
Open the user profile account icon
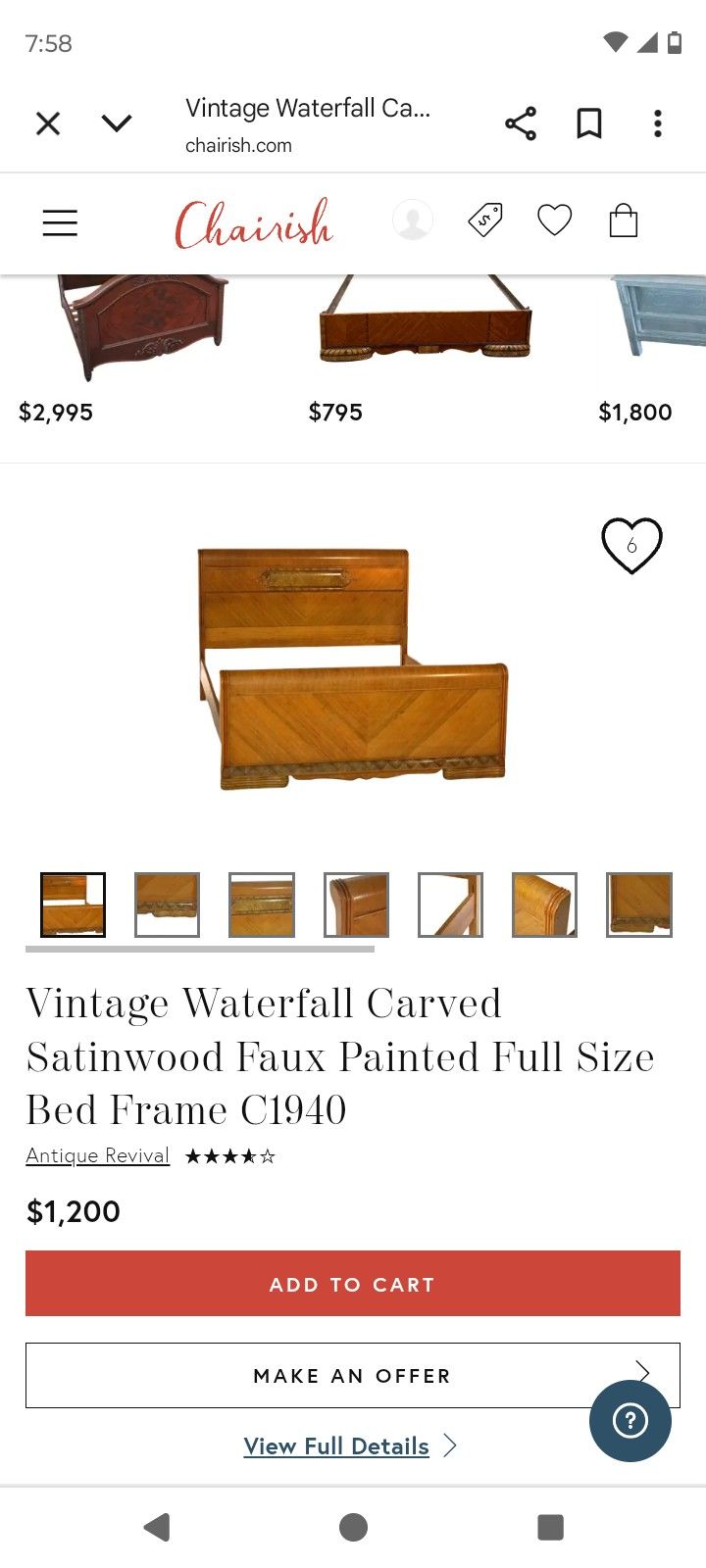(413, 220)
